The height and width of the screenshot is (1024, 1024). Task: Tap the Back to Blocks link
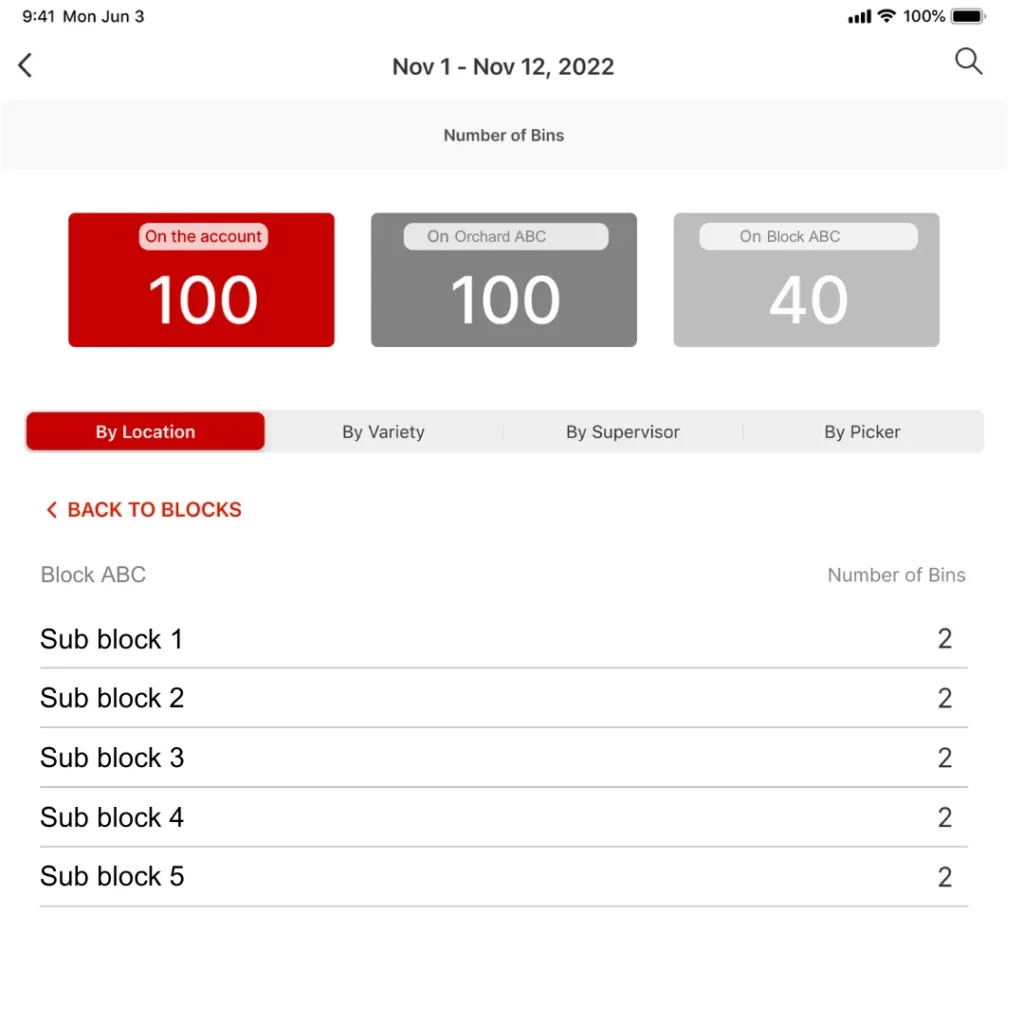click(144, 510)
